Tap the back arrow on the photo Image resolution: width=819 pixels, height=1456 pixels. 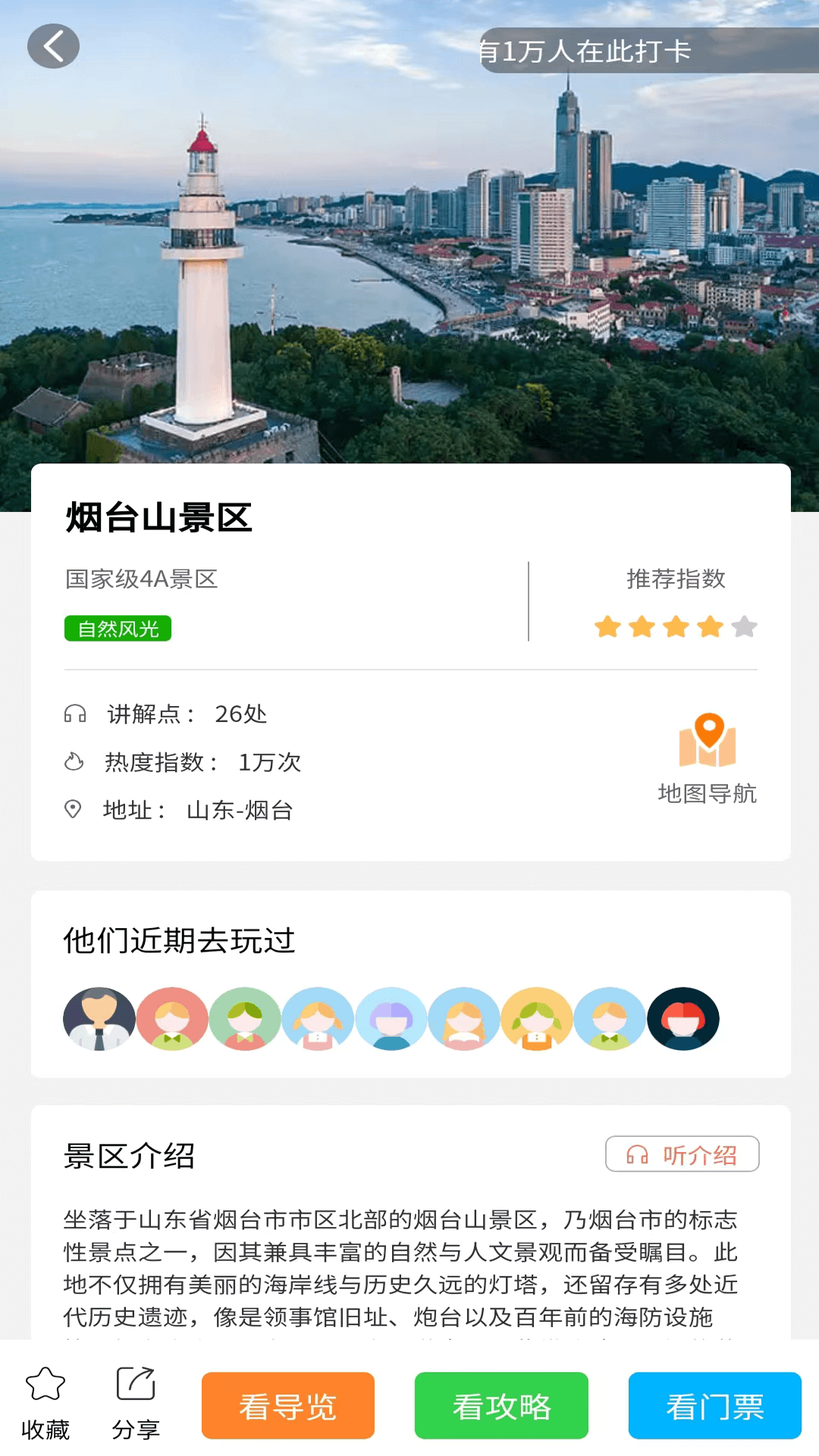[x=53, y=45]
